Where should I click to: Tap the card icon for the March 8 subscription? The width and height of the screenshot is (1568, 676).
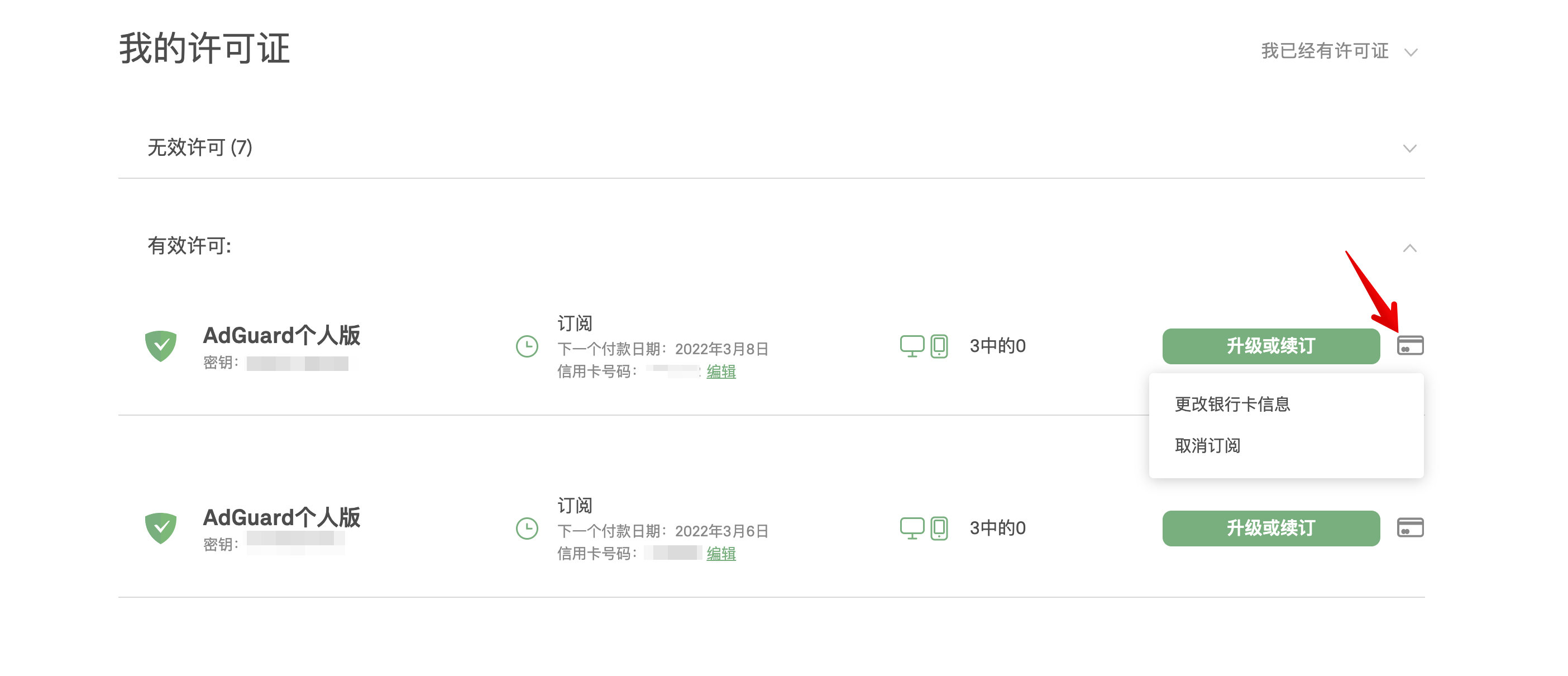(1409, 345)
